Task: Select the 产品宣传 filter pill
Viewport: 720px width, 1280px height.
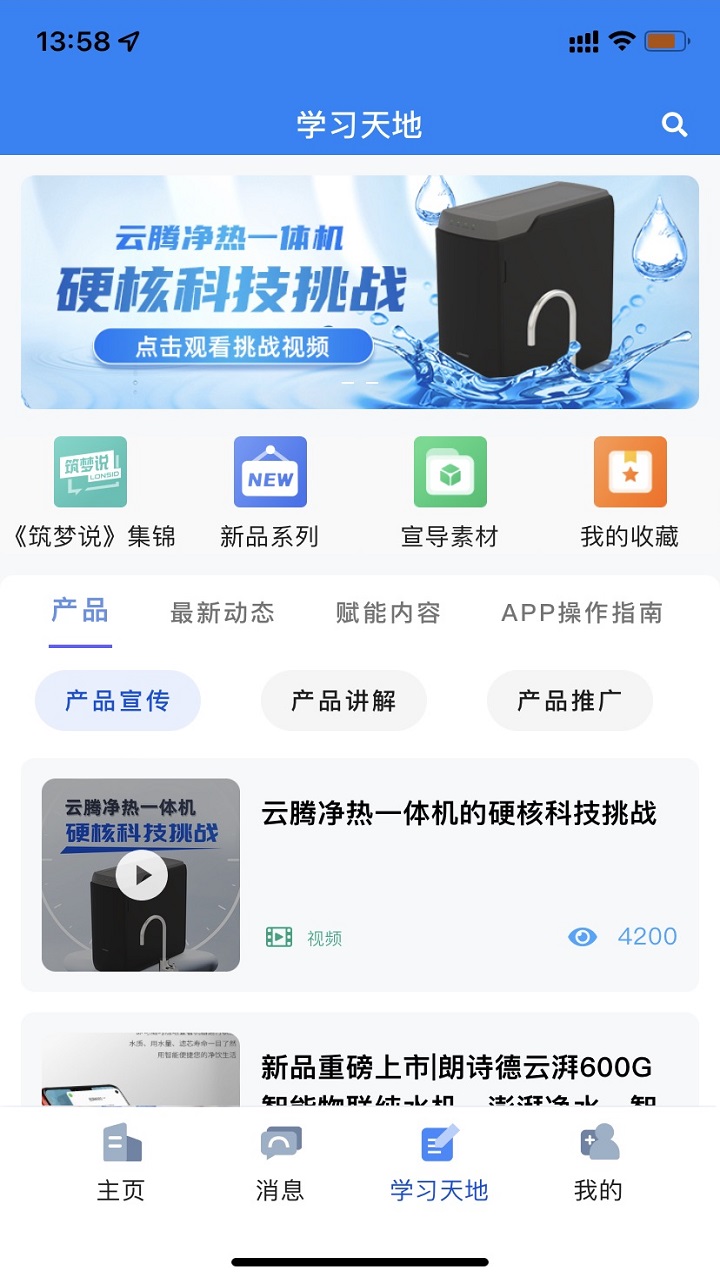Action: (x=117, y=700)
